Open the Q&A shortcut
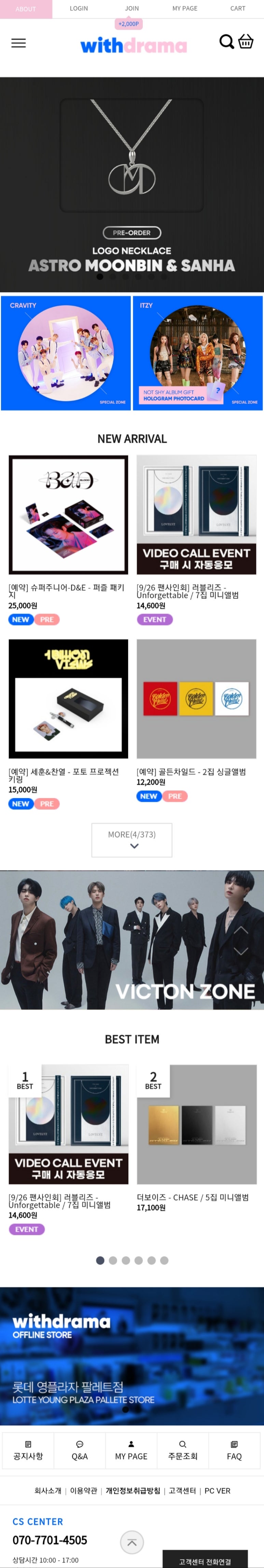The height and width of the screenshot is (1568, 264). tap(80, 1451)
